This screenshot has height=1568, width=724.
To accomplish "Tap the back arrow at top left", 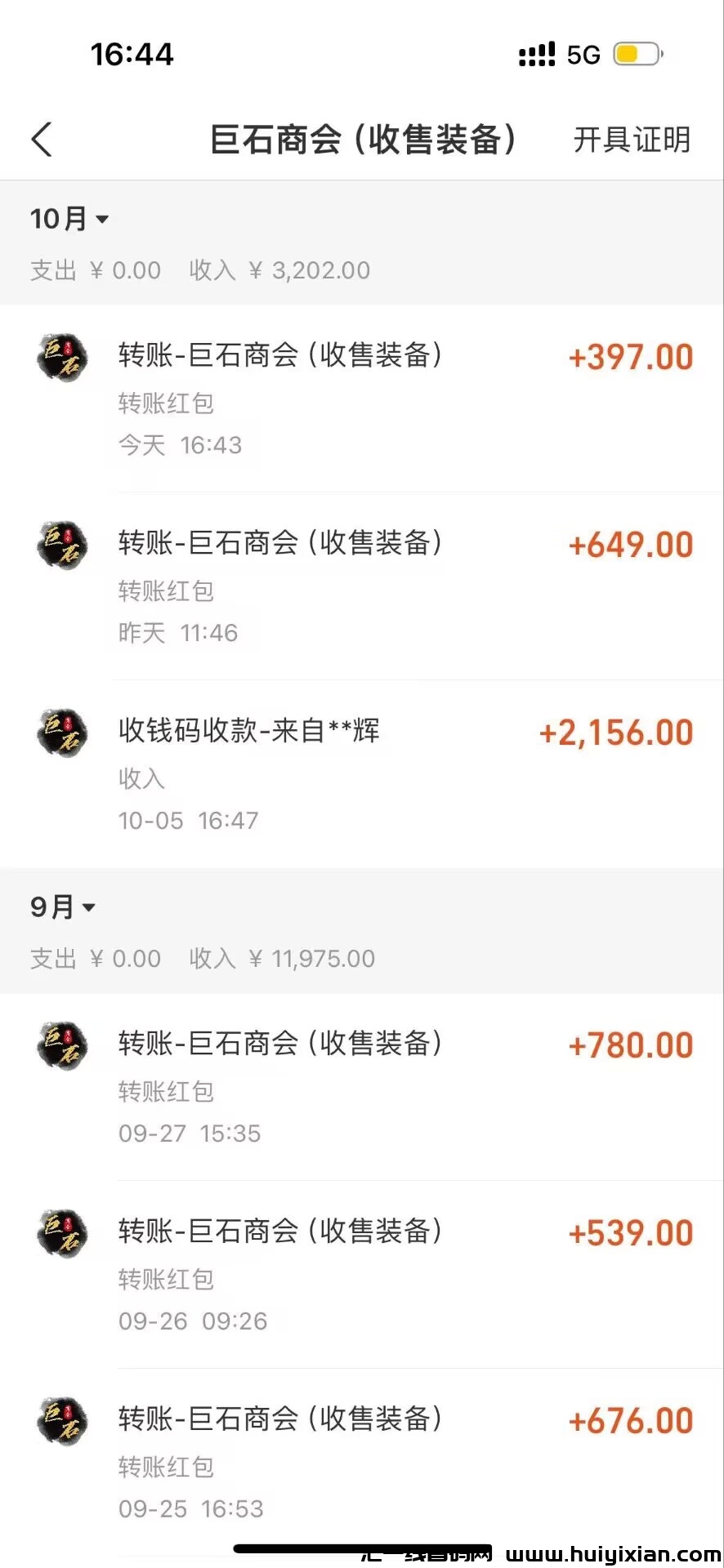I will tap(42, 139).
